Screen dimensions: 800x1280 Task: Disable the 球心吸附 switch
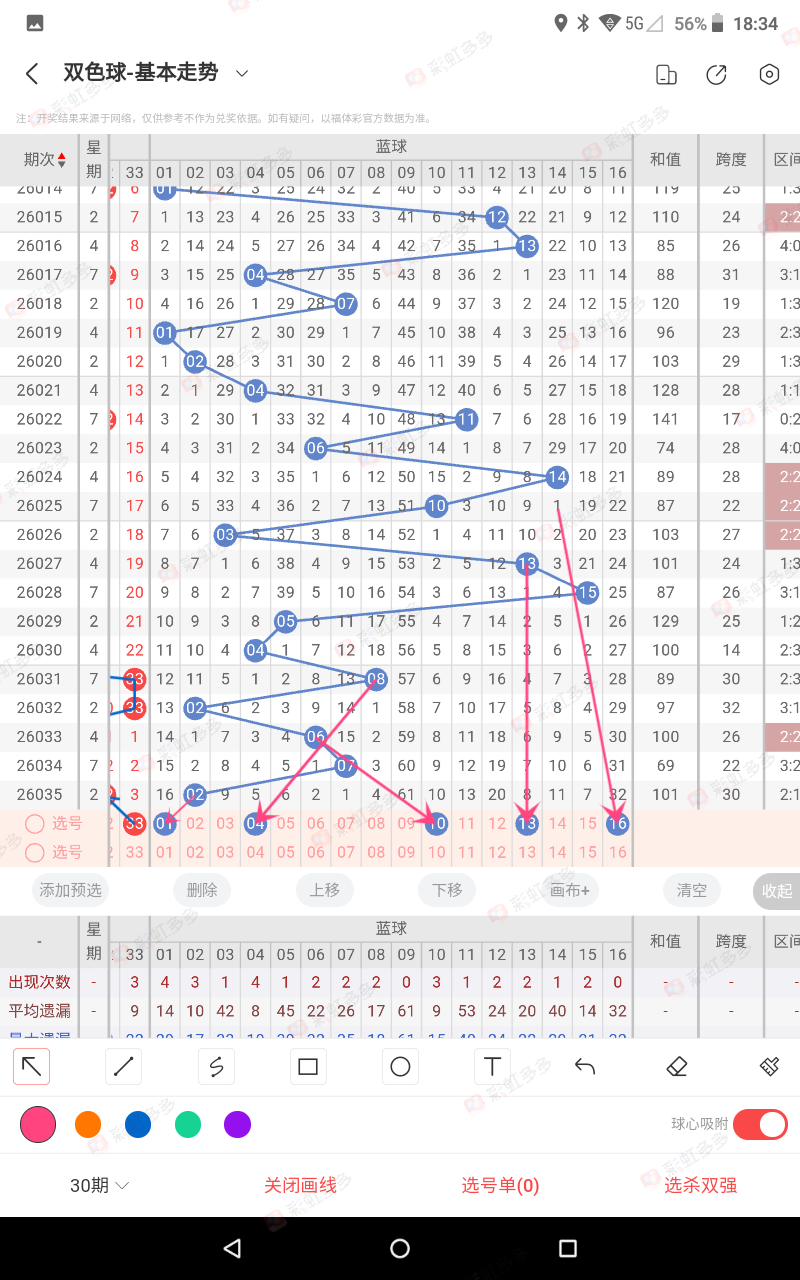(760, 1124)
